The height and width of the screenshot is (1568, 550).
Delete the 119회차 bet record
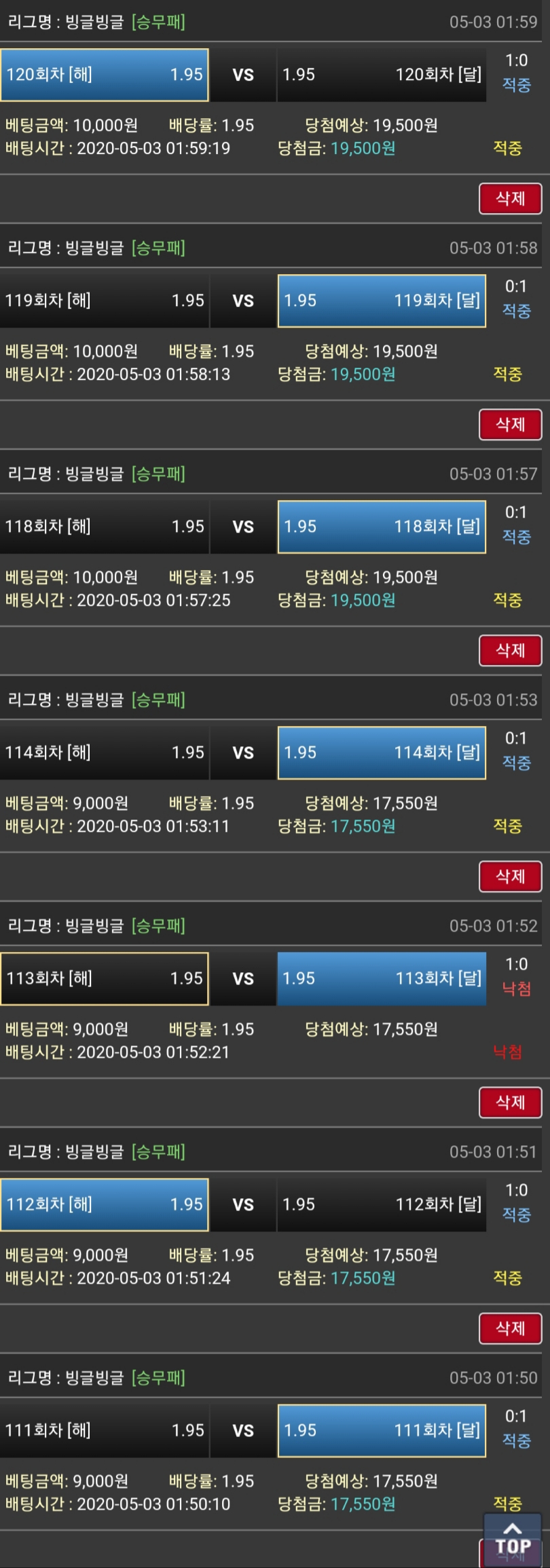coord(510,425)
